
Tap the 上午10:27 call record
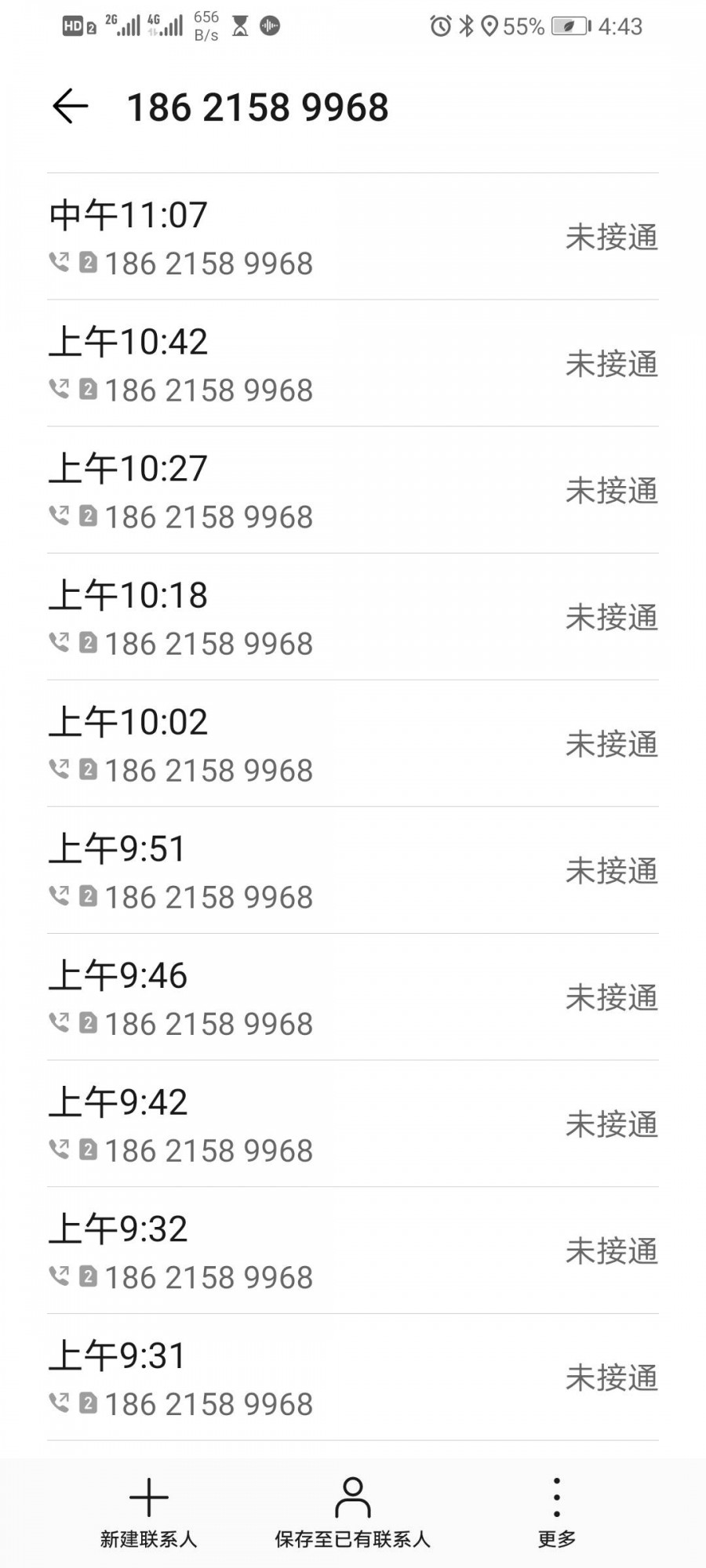tap(353, 491)
